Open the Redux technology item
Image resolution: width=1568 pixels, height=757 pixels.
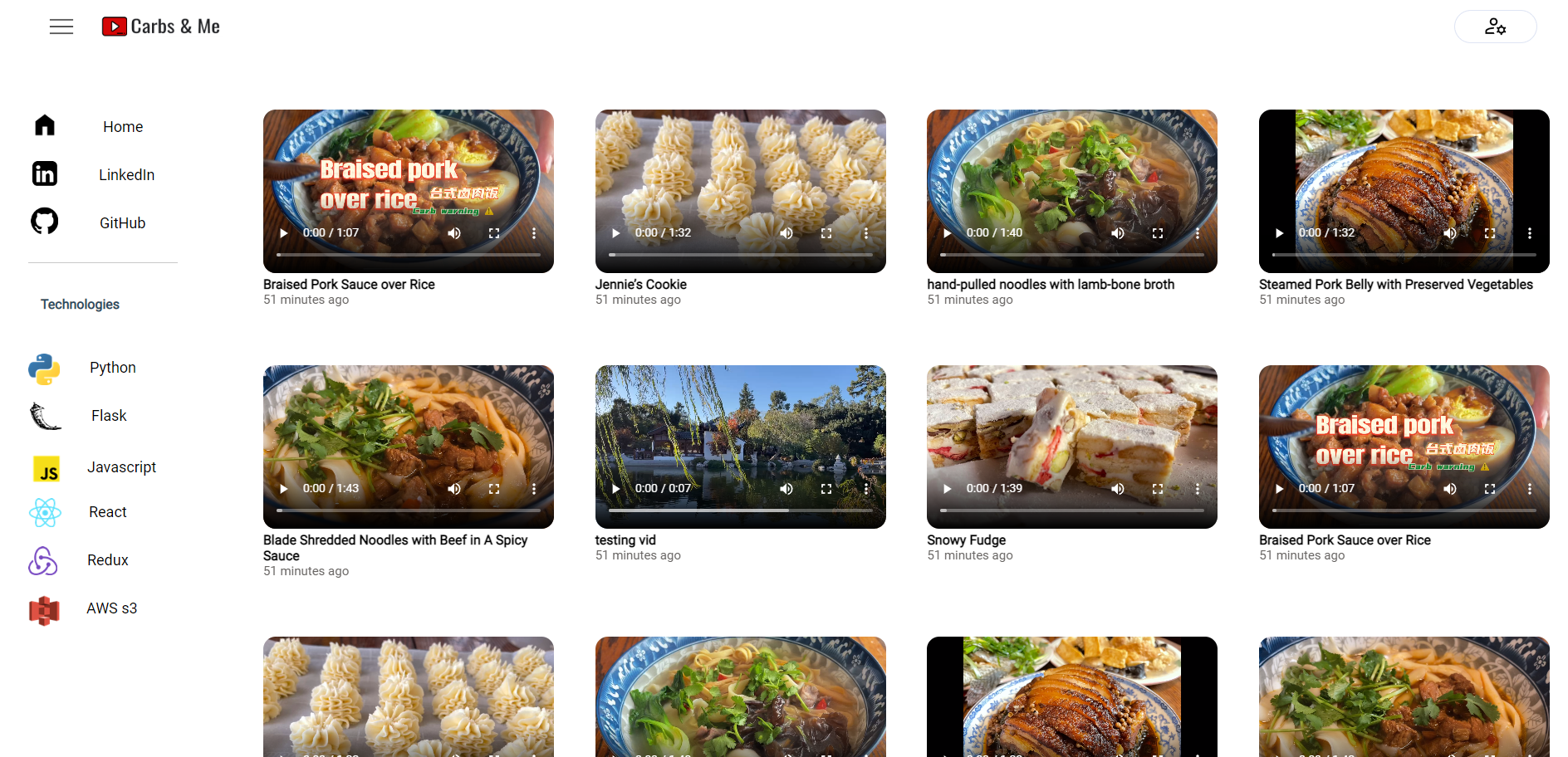coord(107,560)
